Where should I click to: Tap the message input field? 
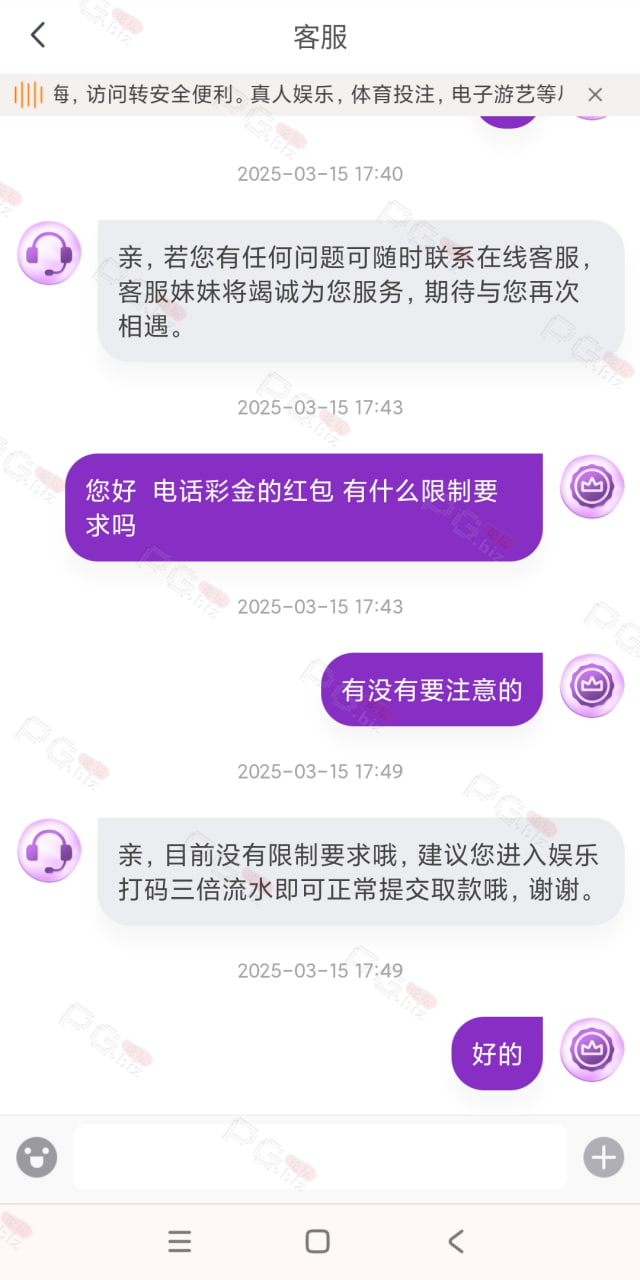(x=320, y=1157)
